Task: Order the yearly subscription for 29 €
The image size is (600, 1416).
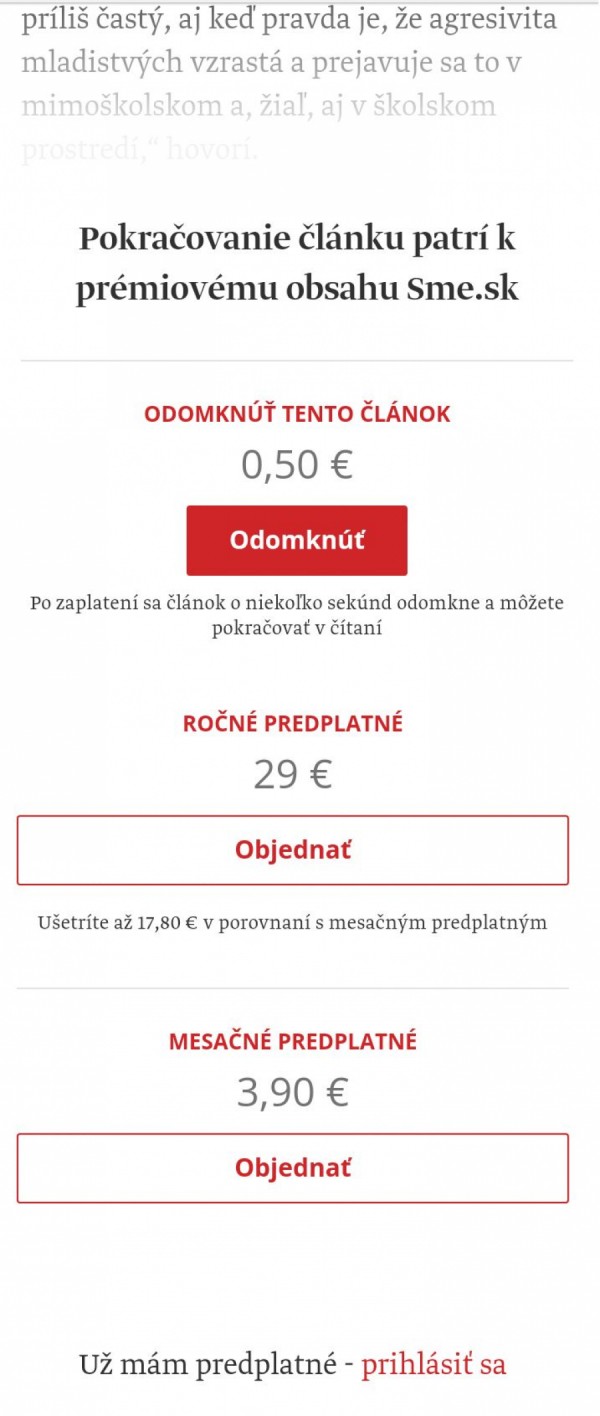Action: click(293, 850)
